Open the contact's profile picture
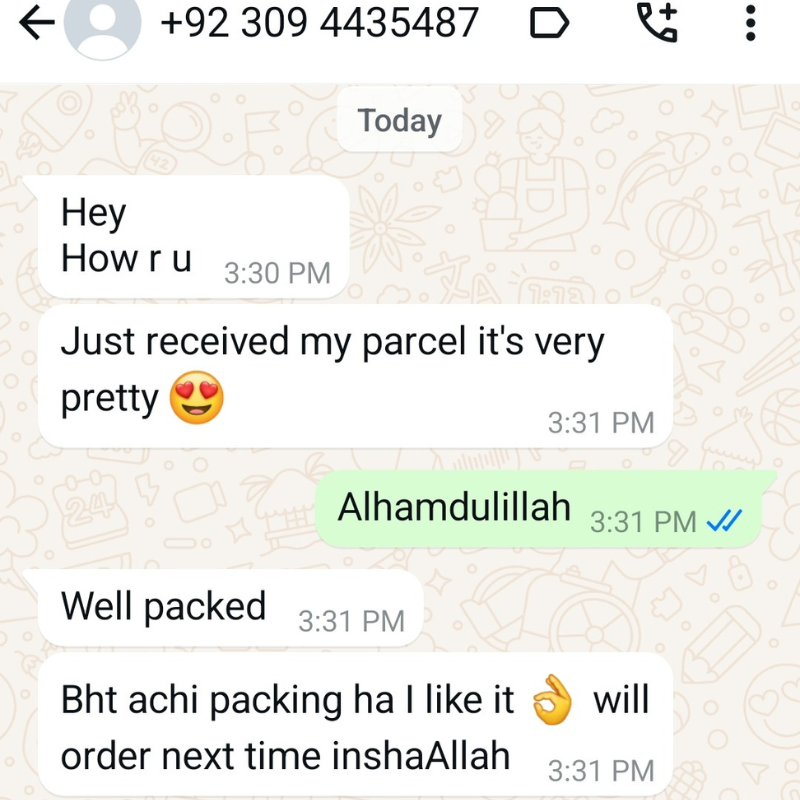This screenshot has height=800, width=800. coord(102,26)
